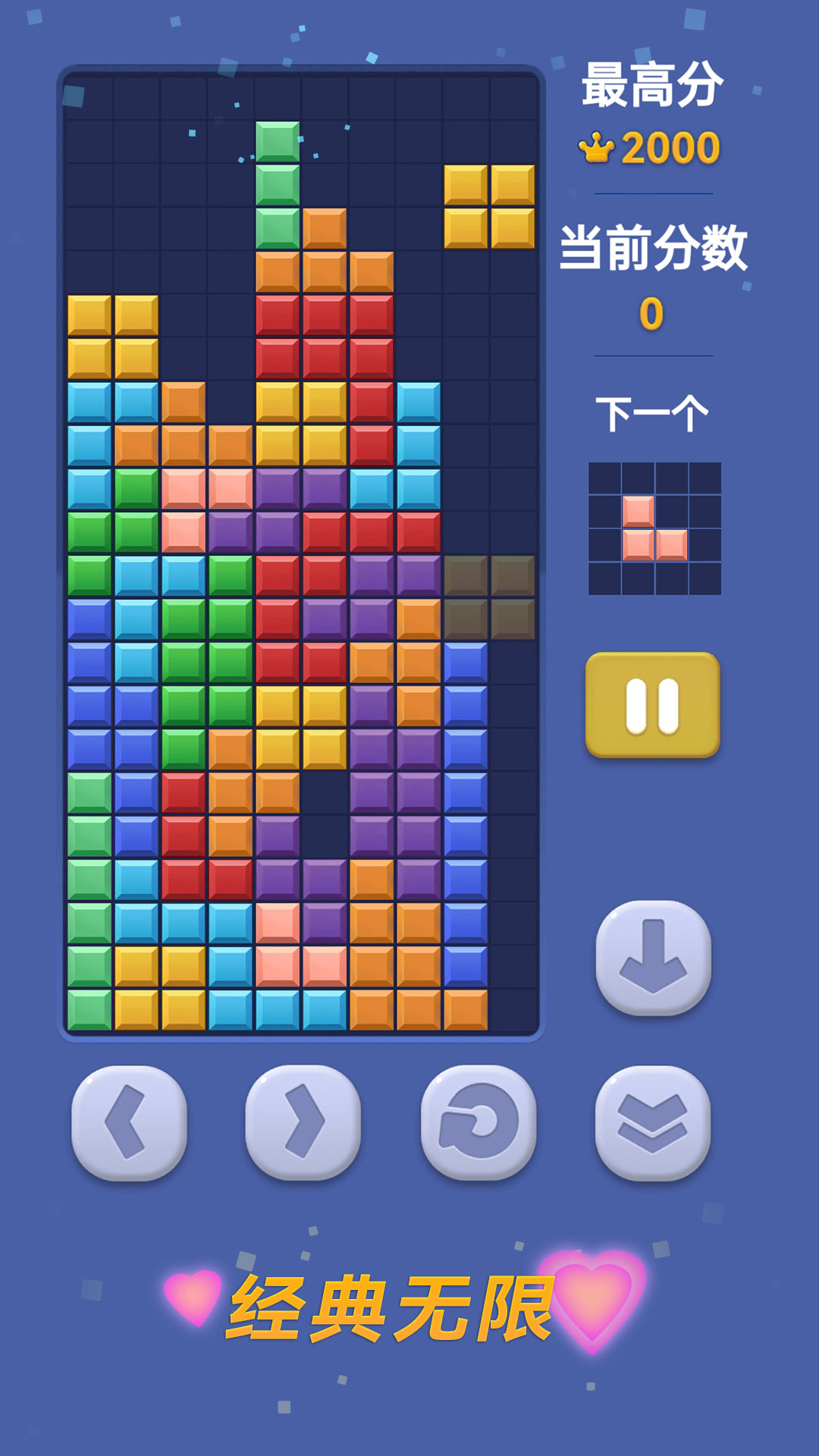Pause the game

click(x=653, y=705)
